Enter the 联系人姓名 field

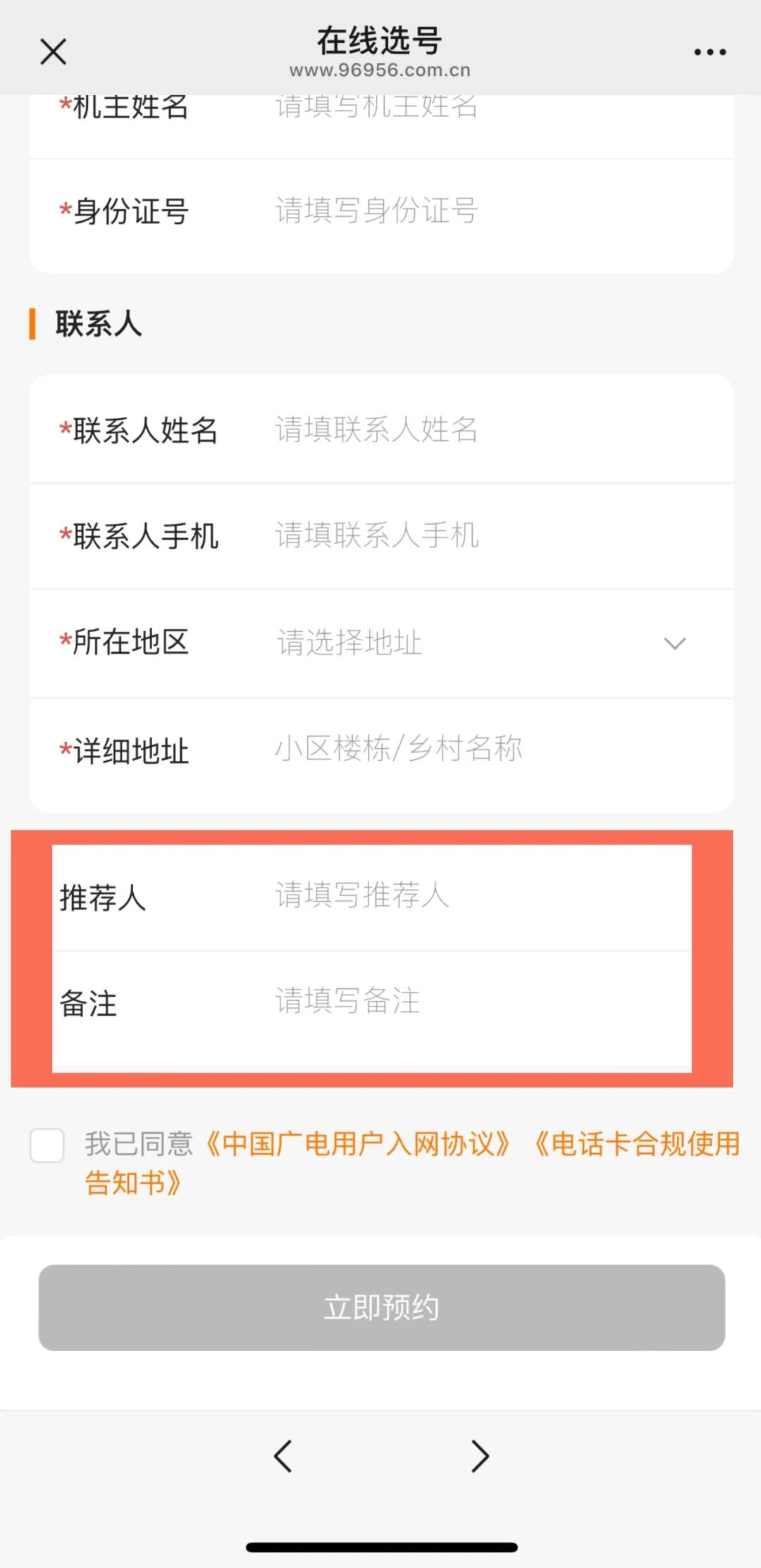[x=479, y=430]
